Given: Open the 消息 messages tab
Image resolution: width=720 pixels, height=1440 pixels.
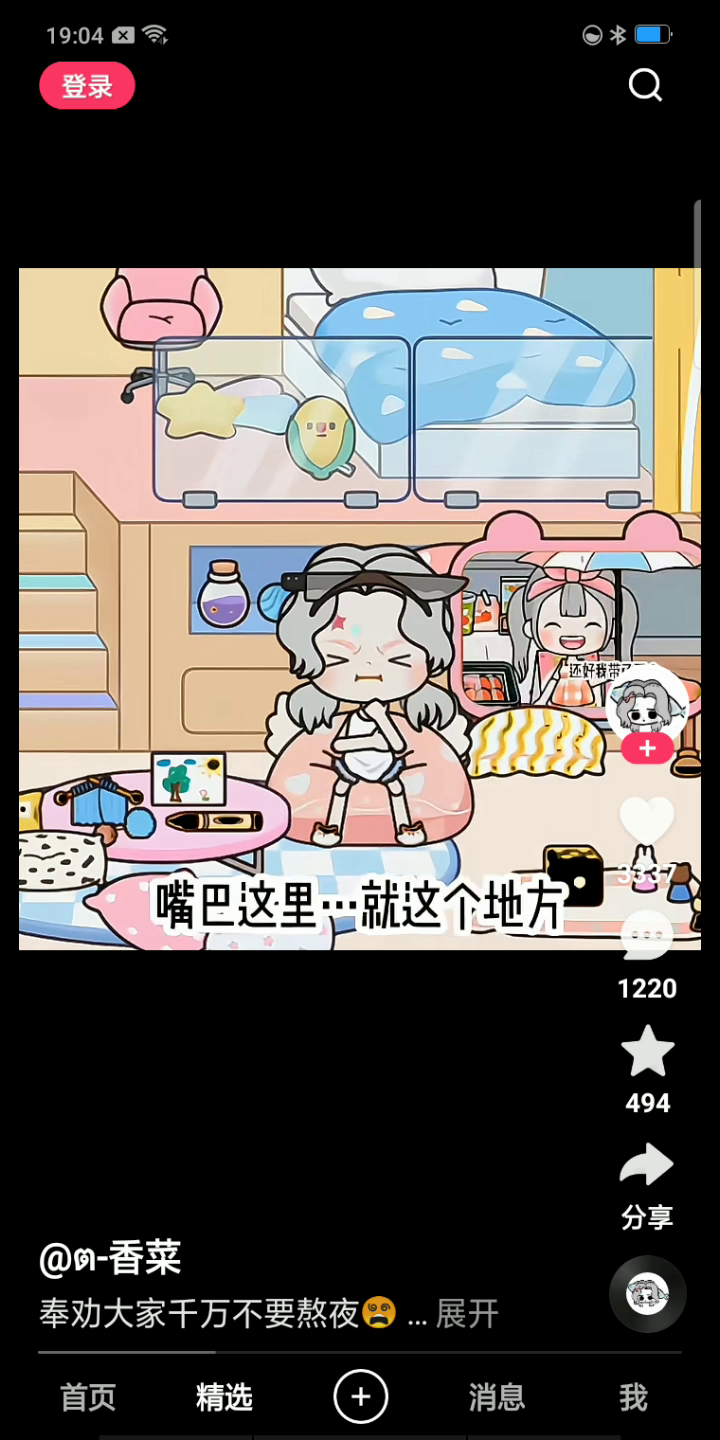Looking at the screenshot, I should (496, 1397).
